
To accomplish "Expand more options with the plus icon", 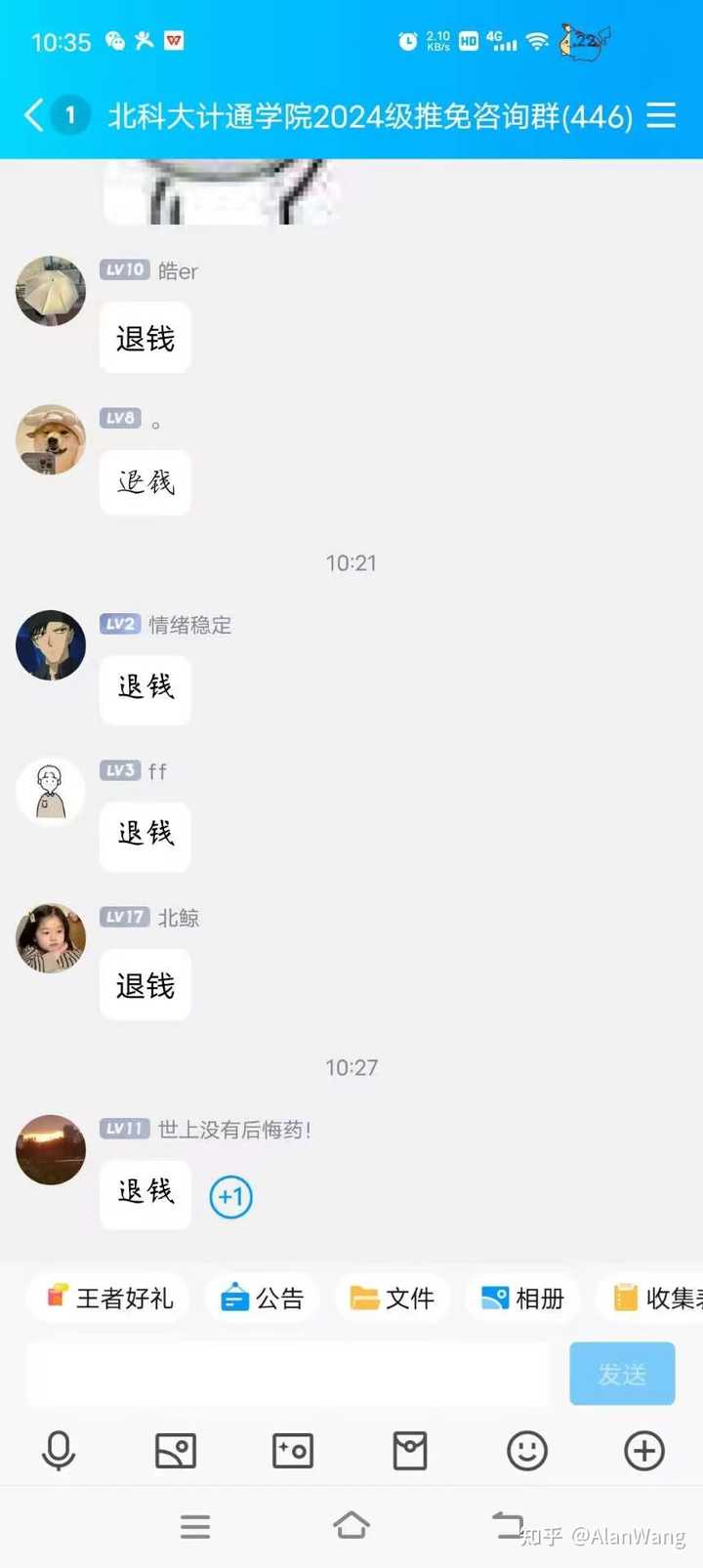I will pos(644,1451).
